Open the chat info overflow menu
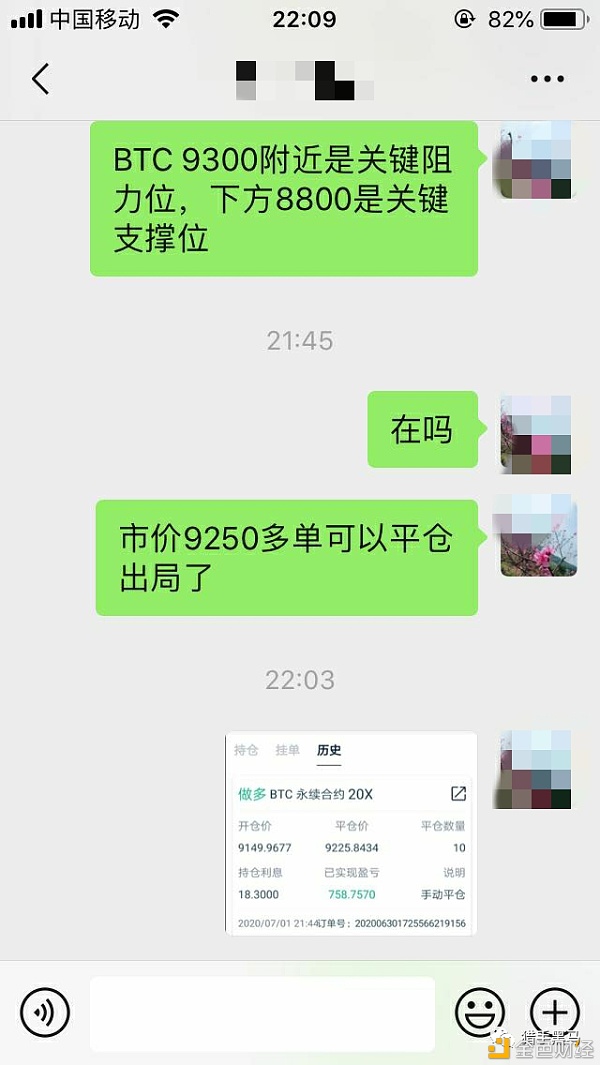Screen dimensions: 600x1065 (x=548, y=79)
